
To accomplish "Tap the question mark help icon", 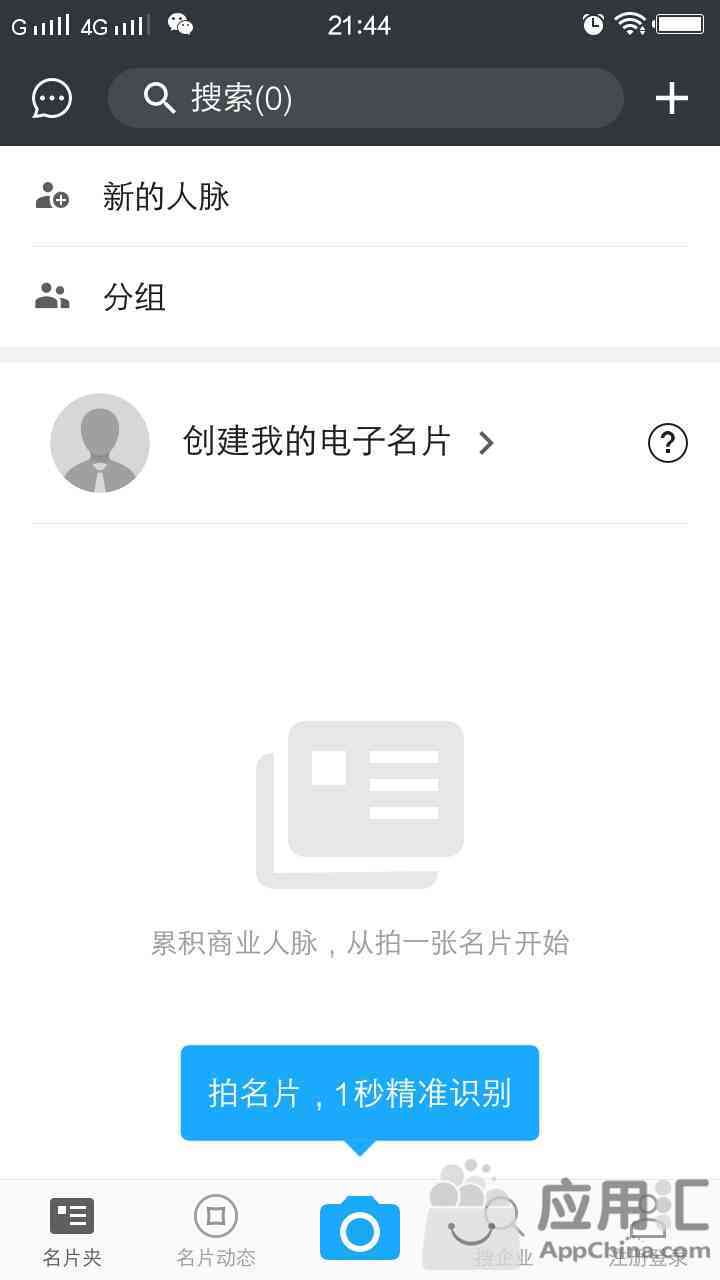I will click(668, 442).
